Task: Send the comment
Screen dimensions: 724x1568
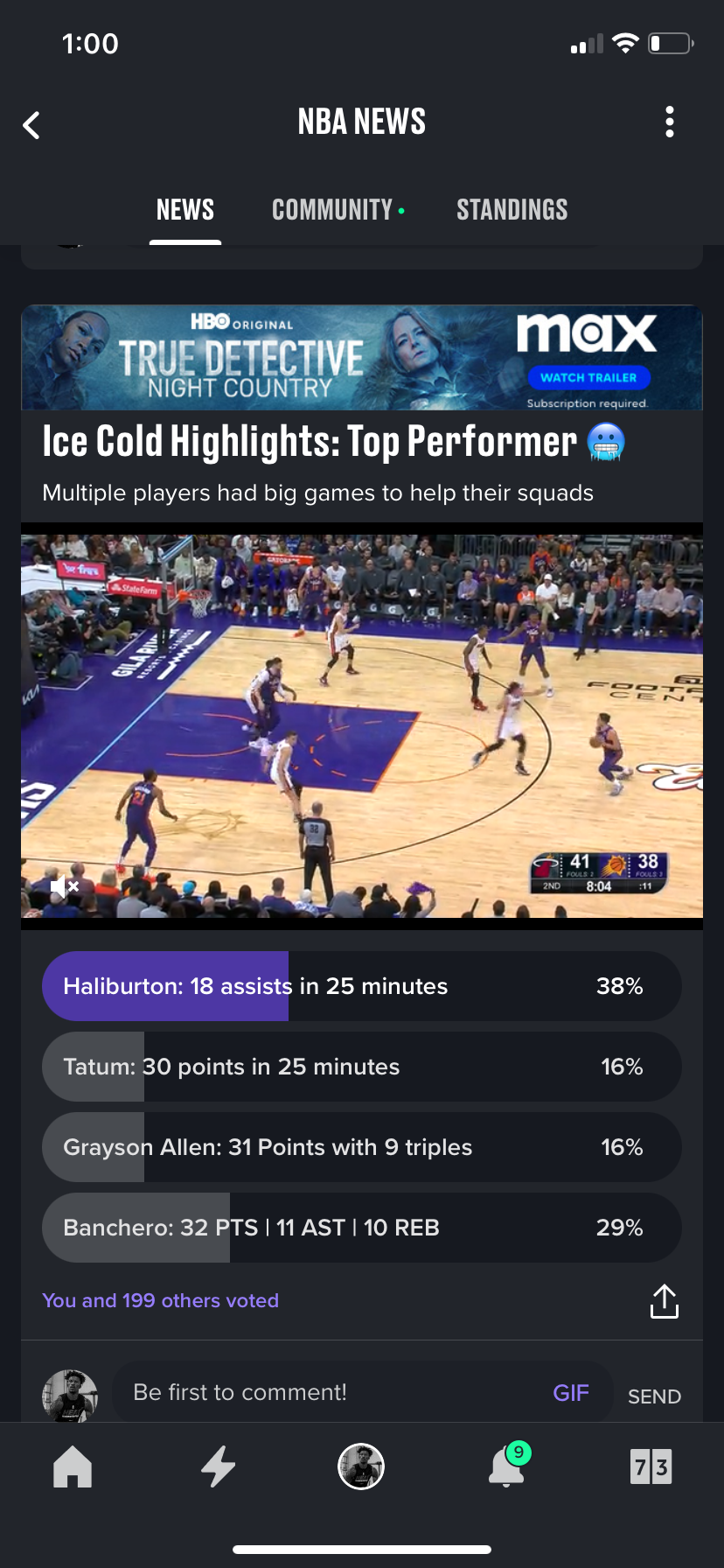Action: pyautogui.click(x=654, y=1396)
